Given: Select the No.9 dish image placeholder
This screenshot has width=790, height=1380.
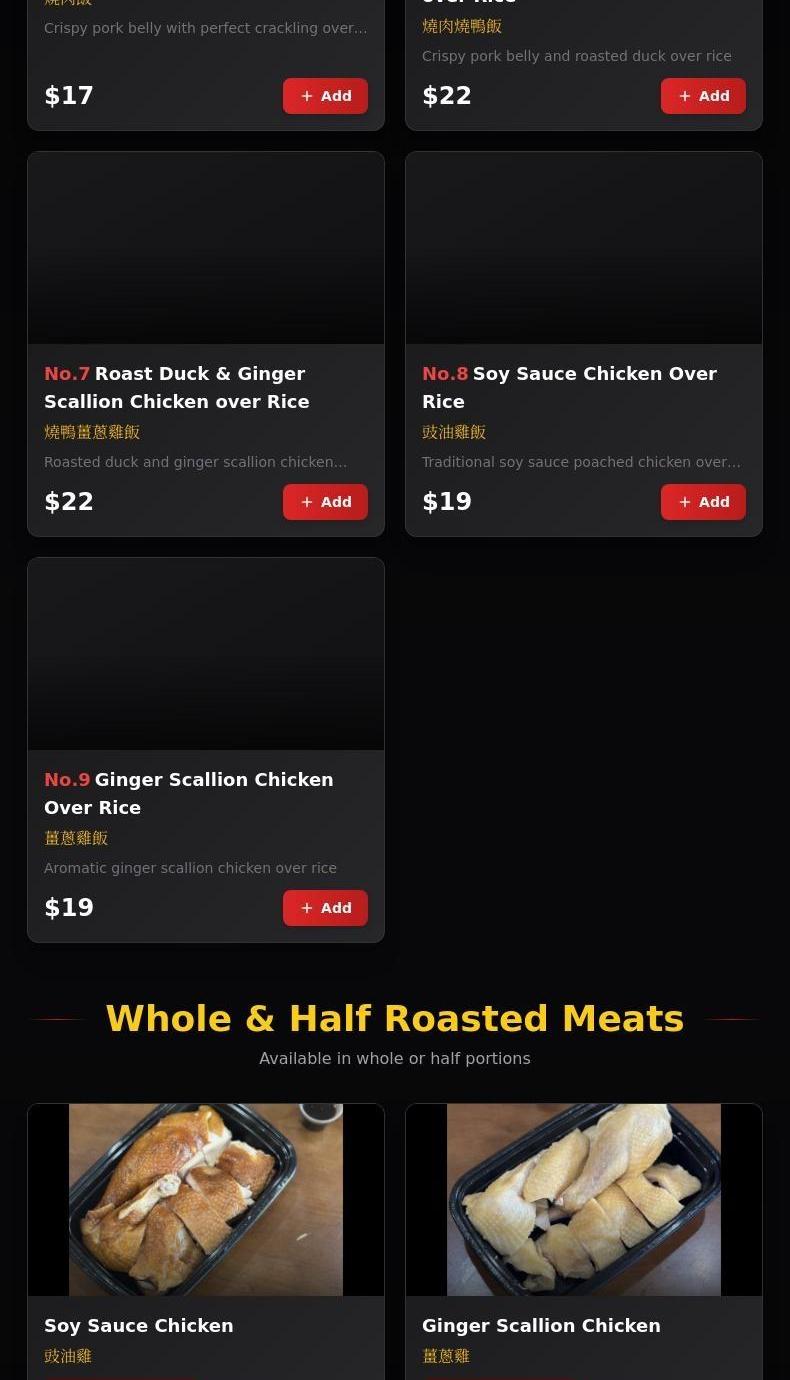Looking at the screenshot, I should click(205, 653).
